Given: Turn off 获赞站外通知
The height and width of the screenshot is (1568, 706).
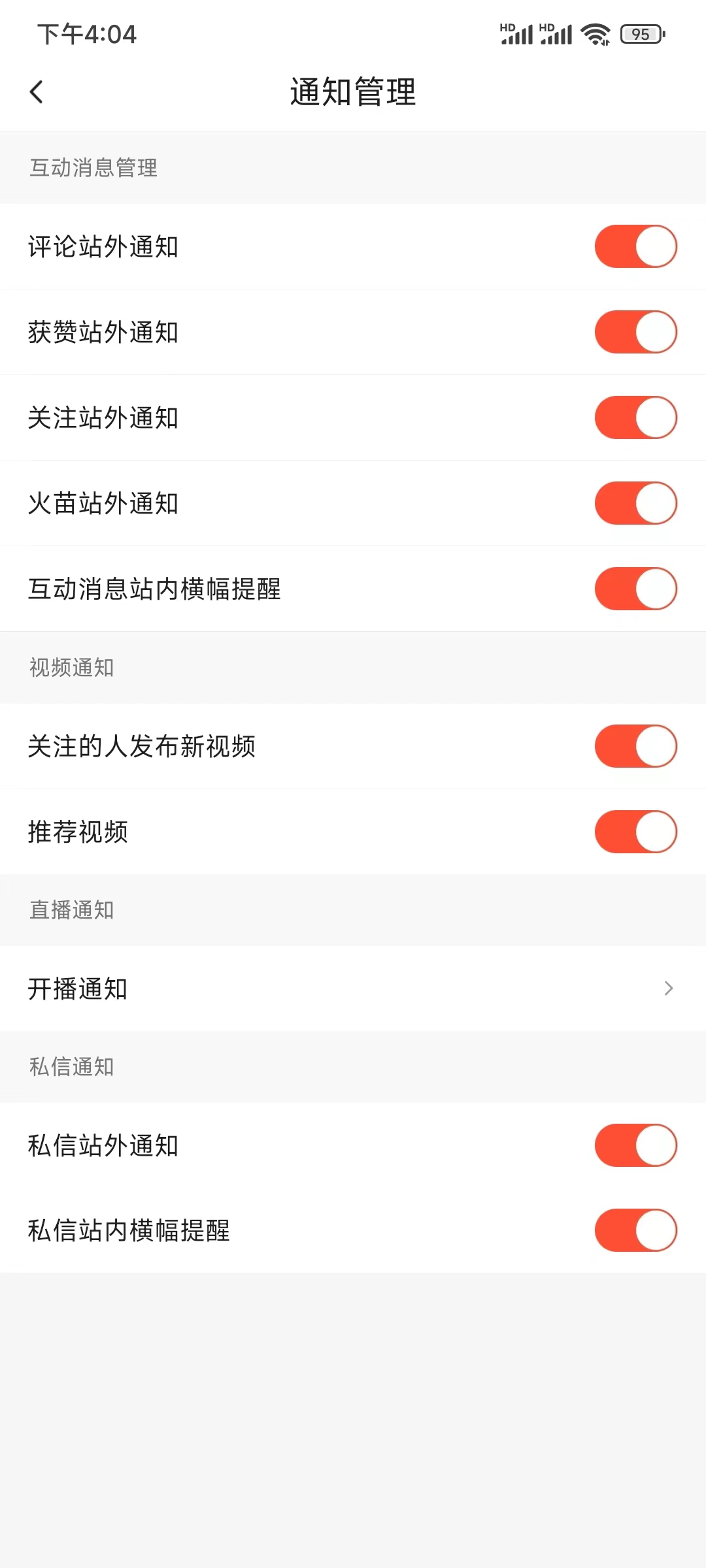Looking at the screenshot, I should pos(635,332).
